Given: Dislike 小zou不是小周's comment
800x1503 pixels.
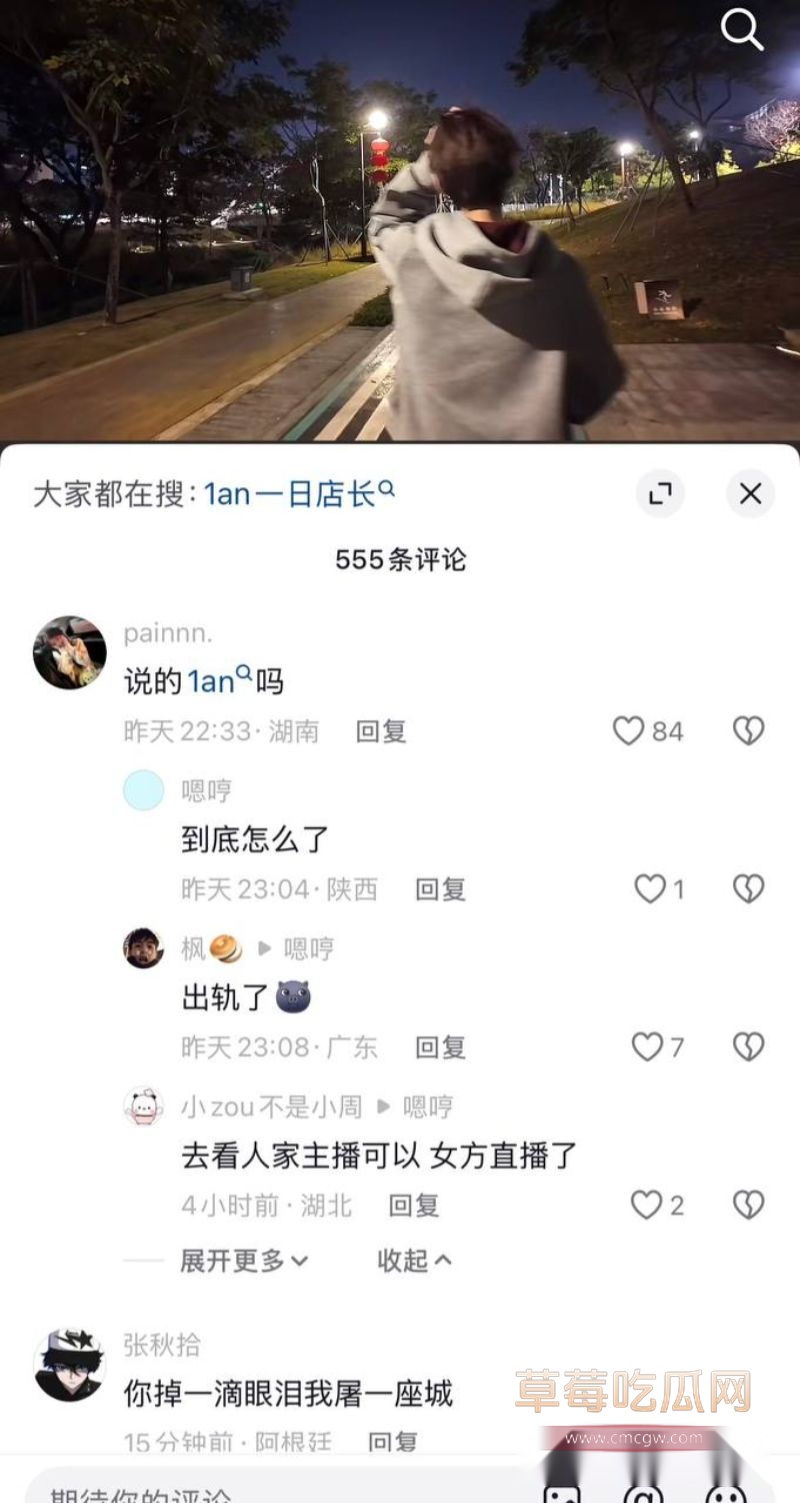Looking at the screenshot, I should coord(748,1205).
